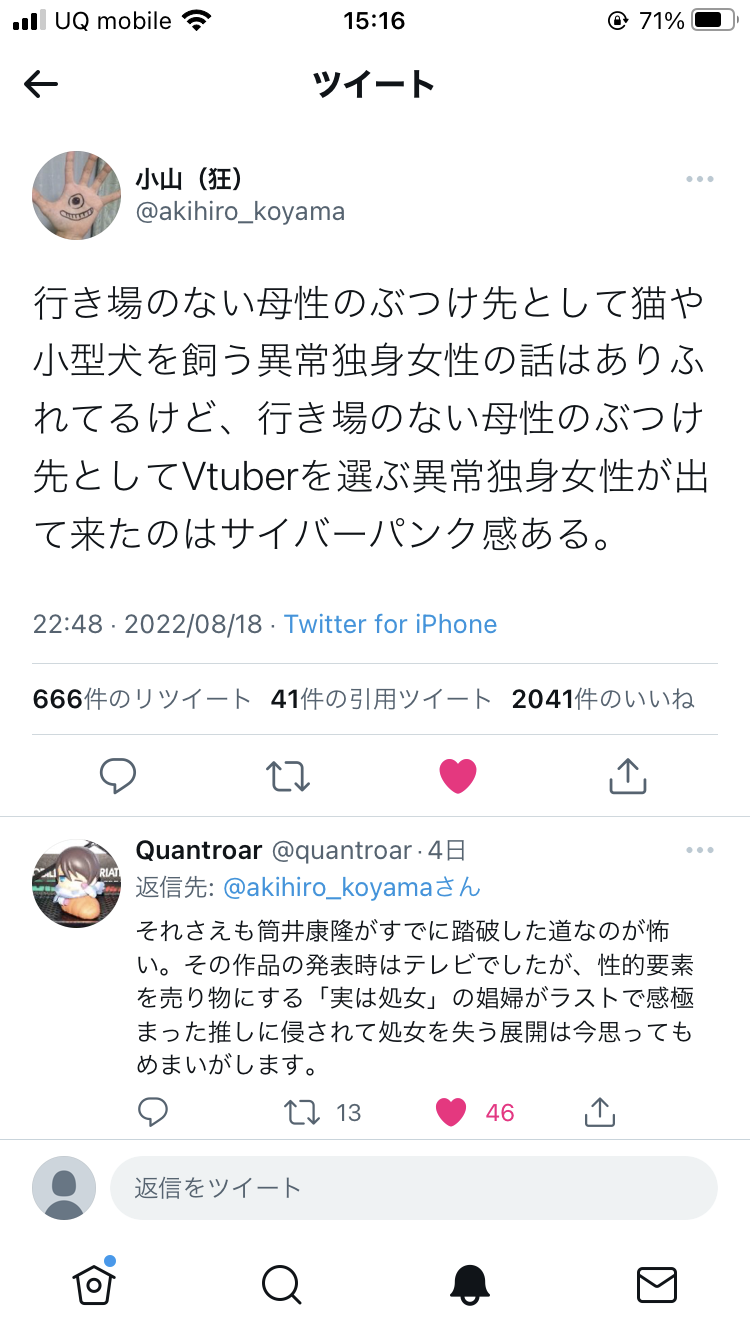The image size is (750, 1334).
Task: Go back with the top-left arrow
Action: click(x=41, y=85)
